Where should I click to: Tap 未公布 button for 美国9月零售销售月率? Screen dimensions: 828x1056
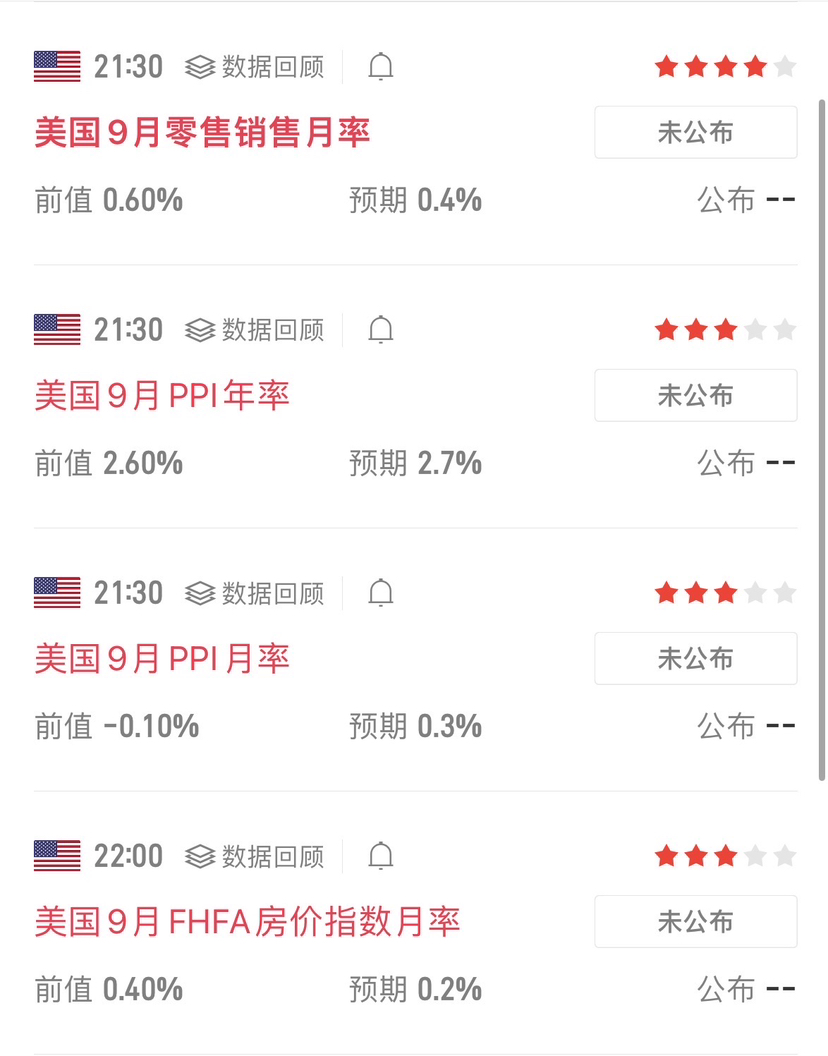tap(695, 132)
